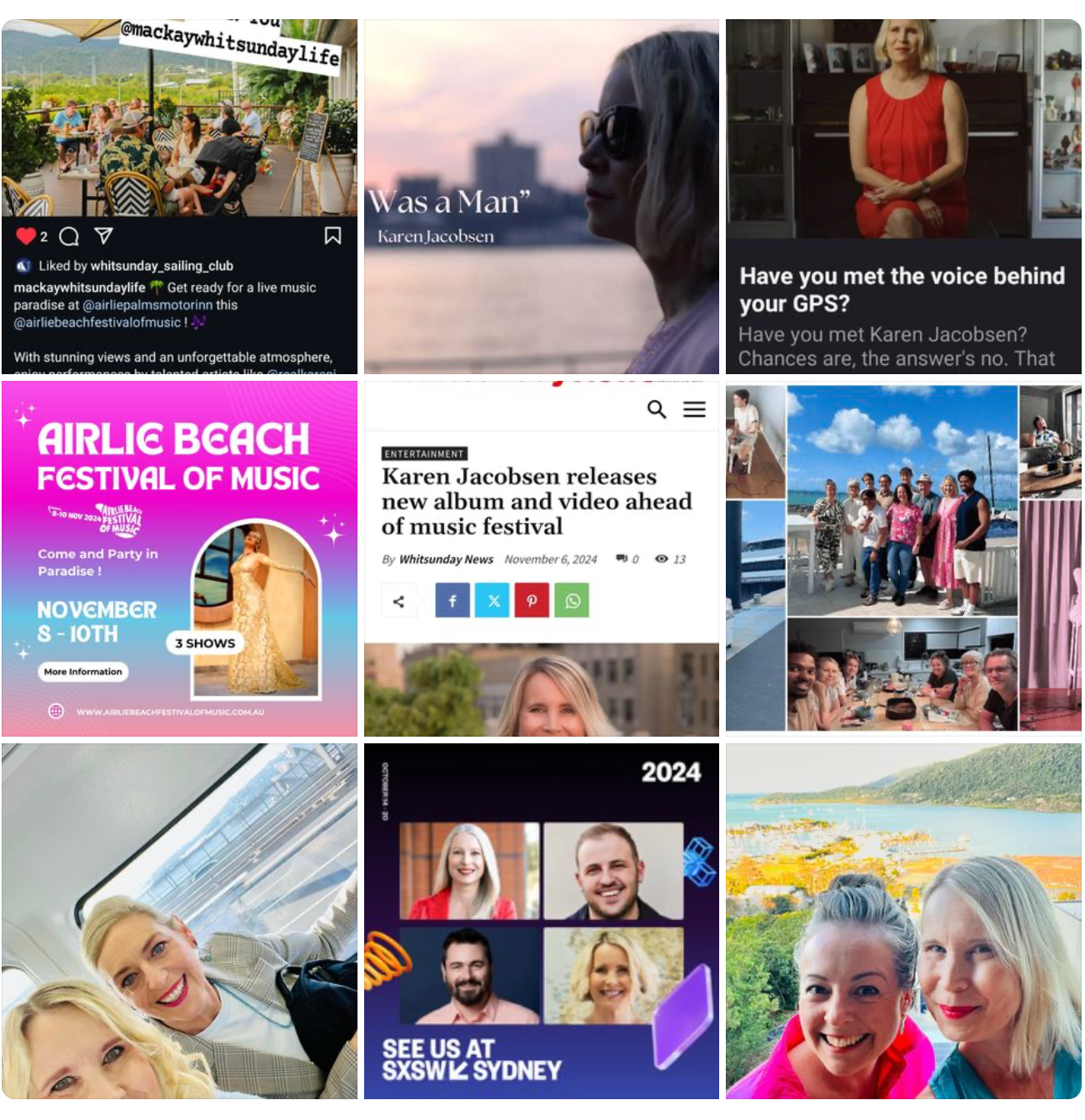Open the mackaywhitsundaylife story repost tile
1085x1120 pixels.
tap(179, 197)
